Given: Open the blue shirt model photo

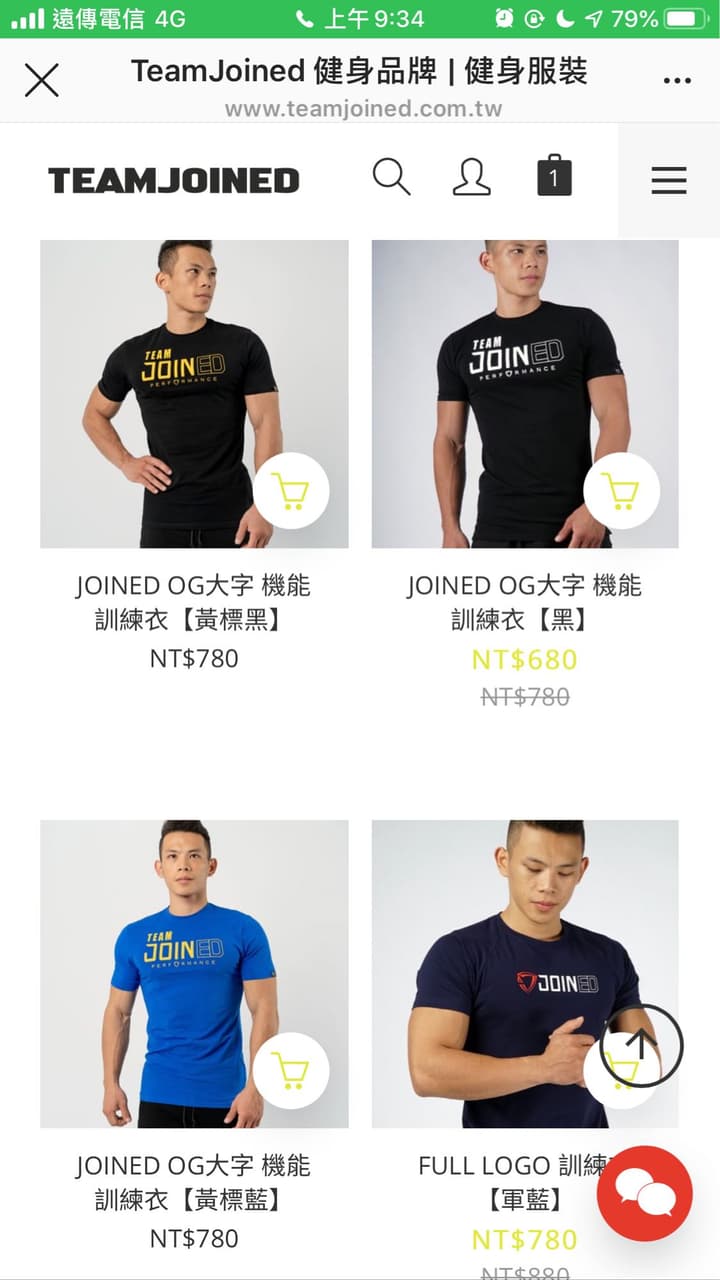Looking at the screenshot, I should [193, 970].
